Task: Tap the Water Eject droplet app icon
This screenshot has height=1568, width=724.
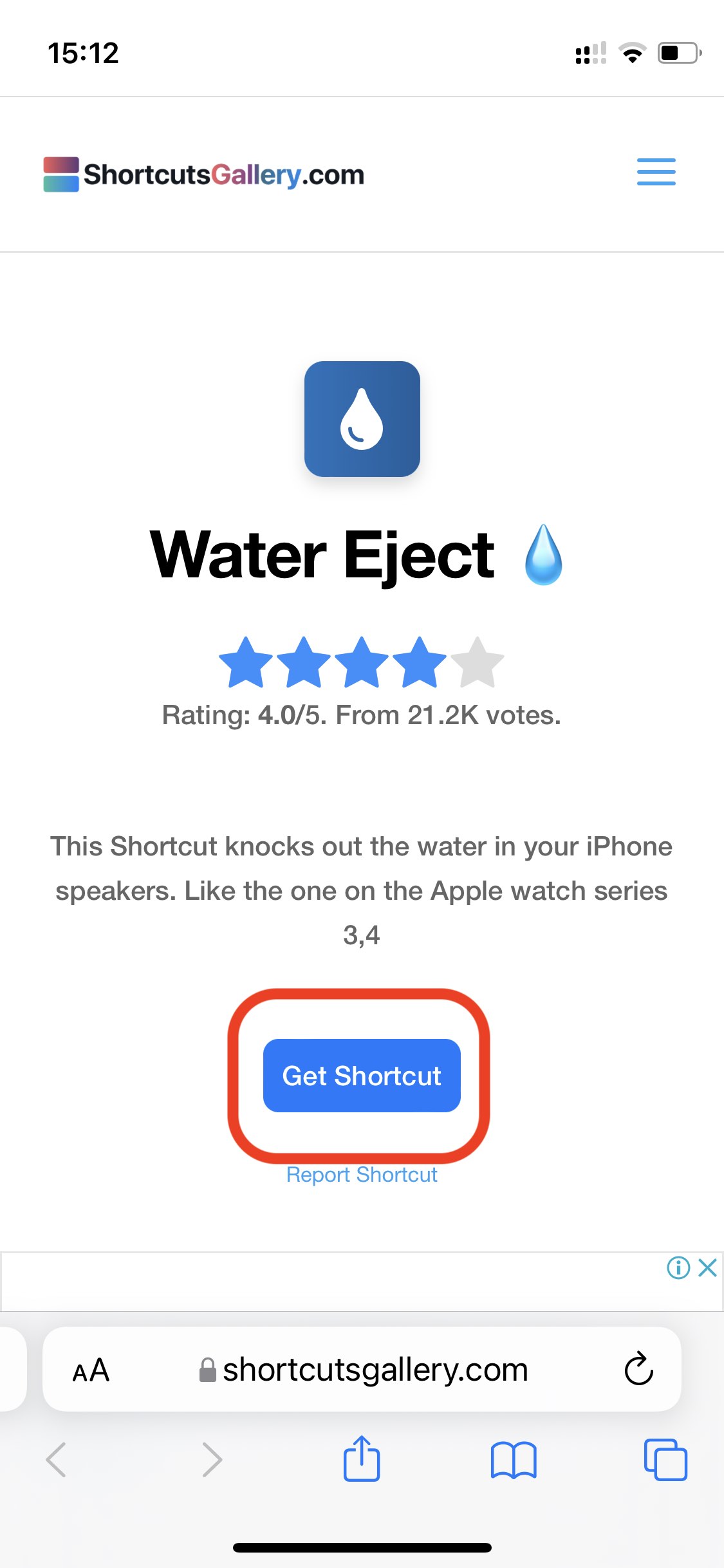Action: coord(362,419)
